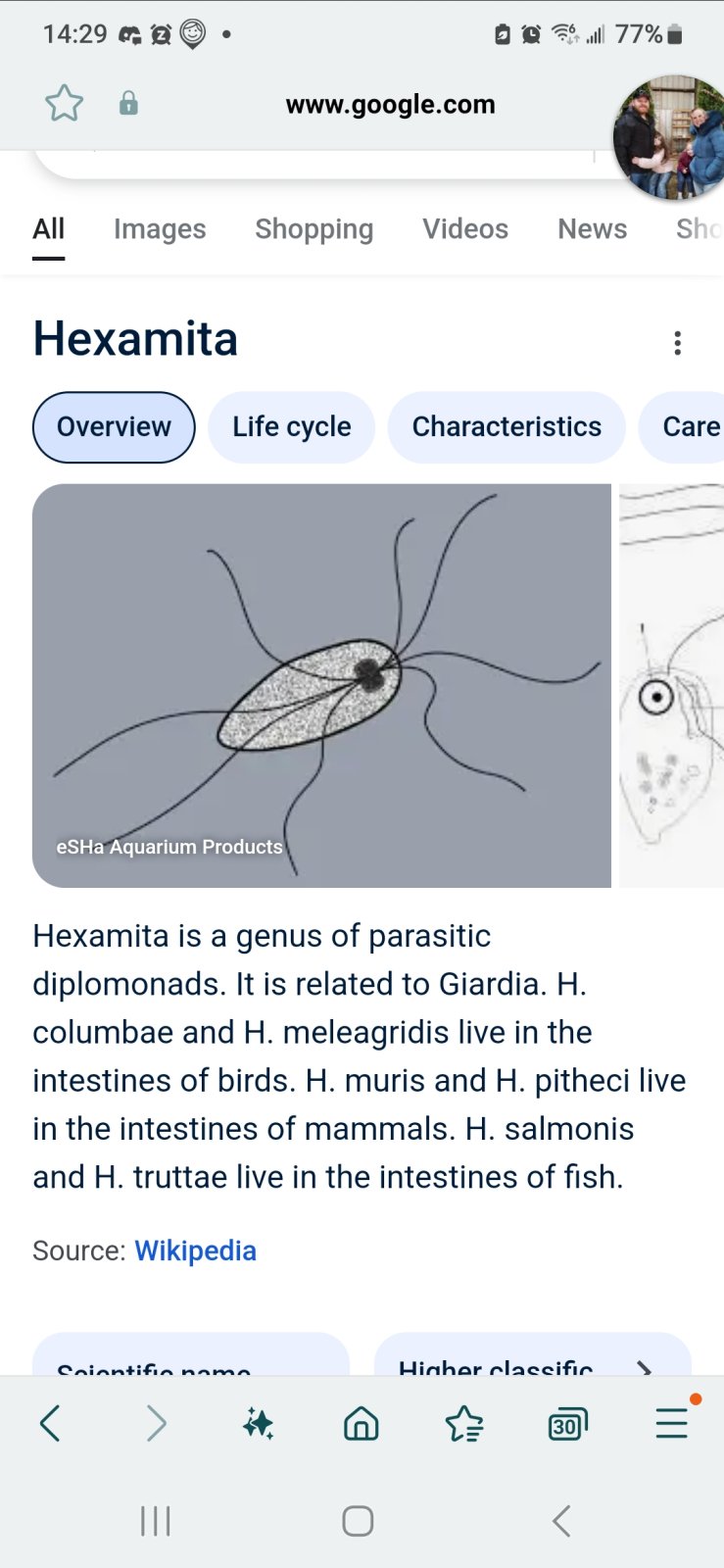Show the Characteristics chip content

pyautogui.click(x=507, y=427)
